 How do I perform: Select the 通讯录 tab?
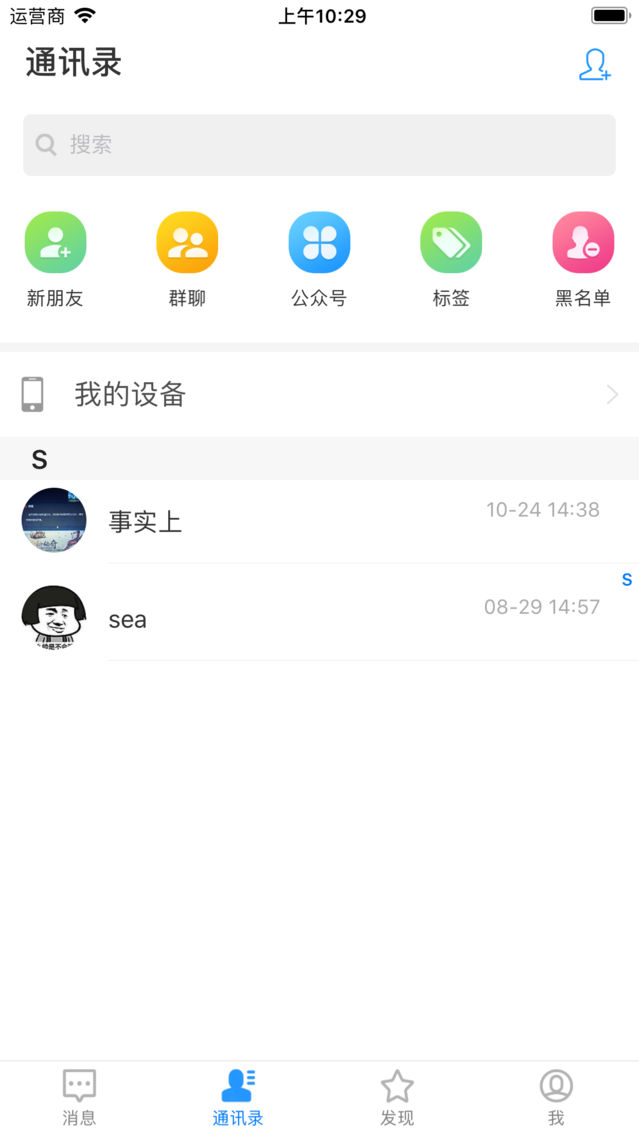pos(238,1097)
